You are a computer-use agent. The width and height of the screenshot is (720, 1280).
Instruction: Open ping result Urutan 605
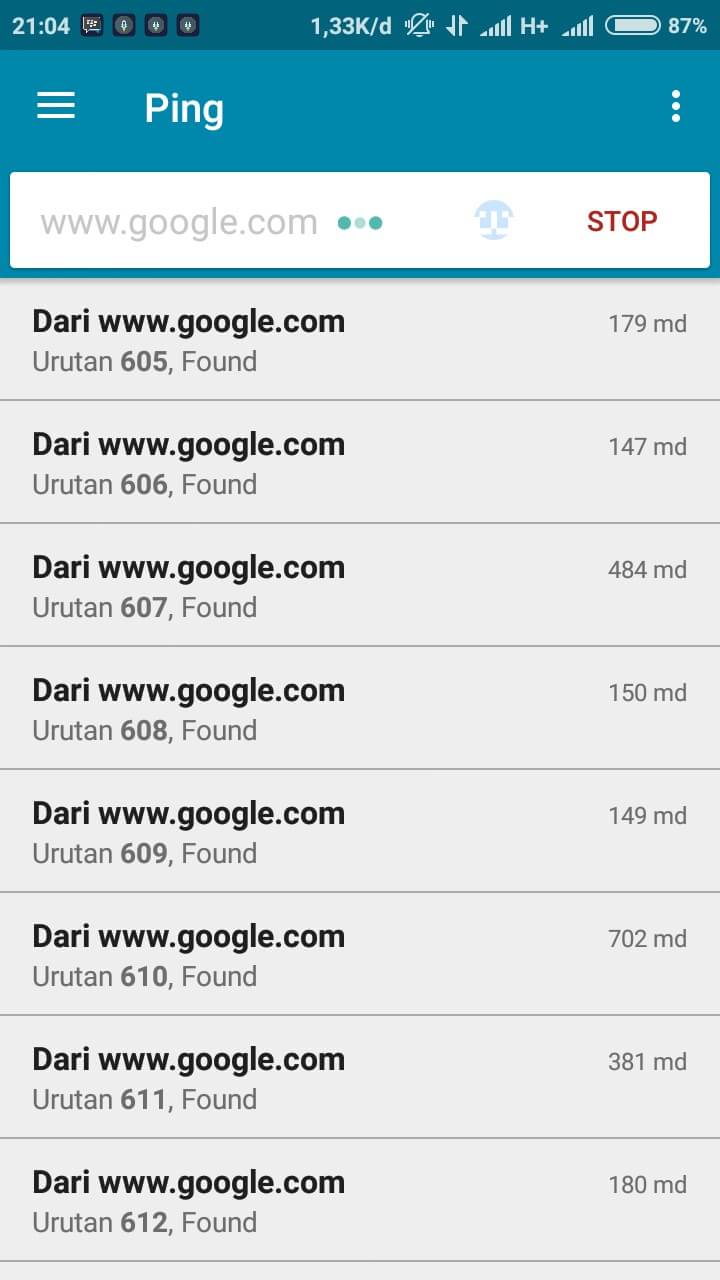(360, 340)
